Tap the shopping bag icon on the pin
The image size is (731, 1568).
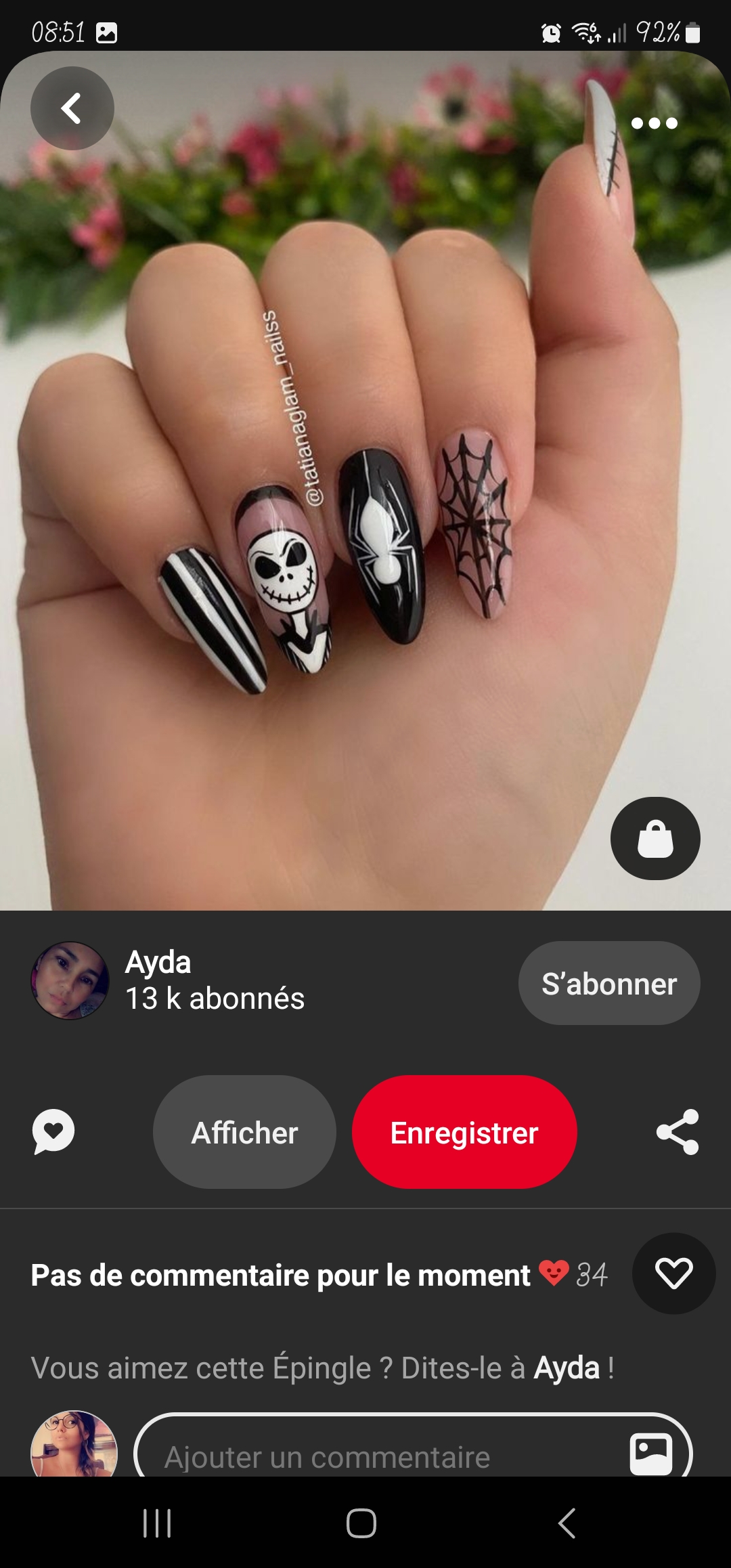(x=655, y=839)
